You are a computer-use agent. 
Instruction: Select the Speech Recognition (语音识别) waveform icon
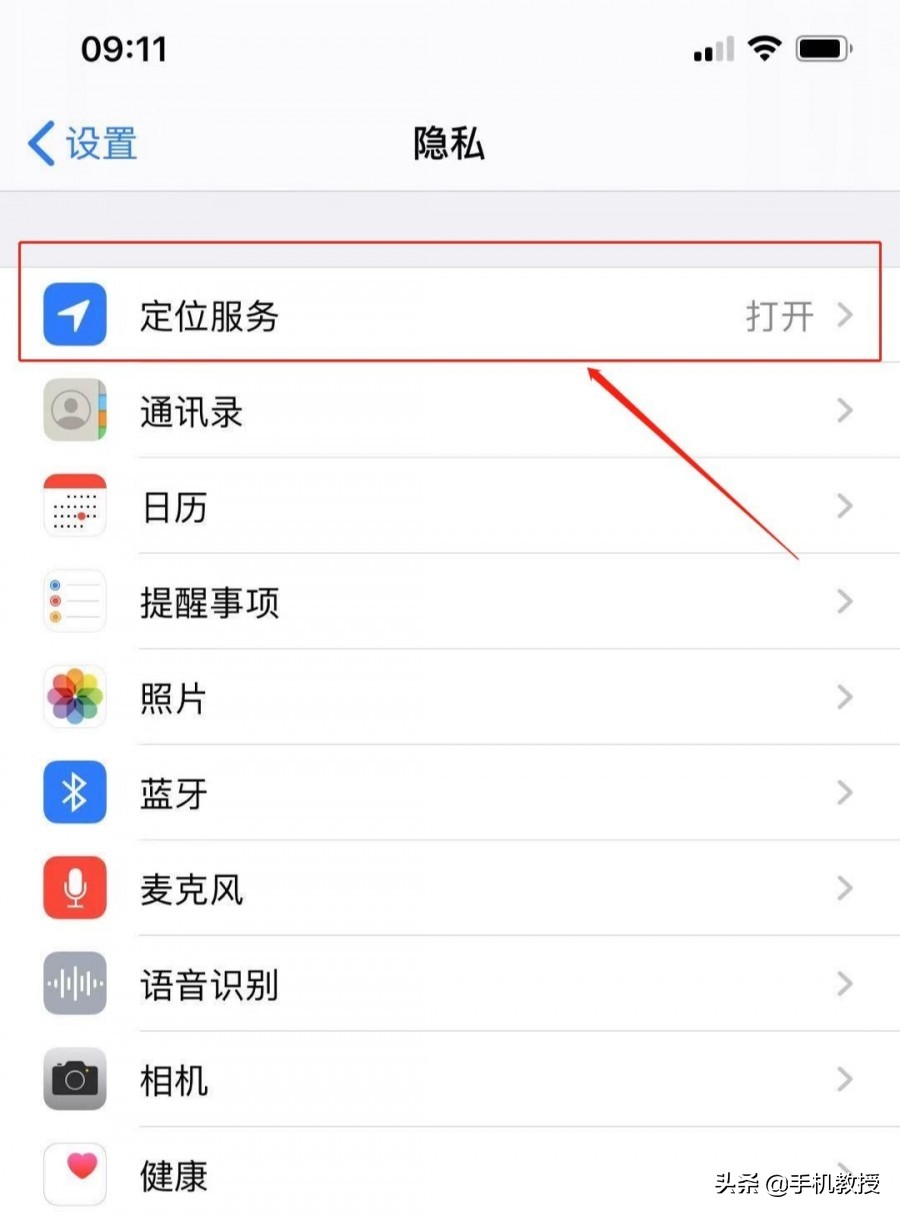(74, 983)
